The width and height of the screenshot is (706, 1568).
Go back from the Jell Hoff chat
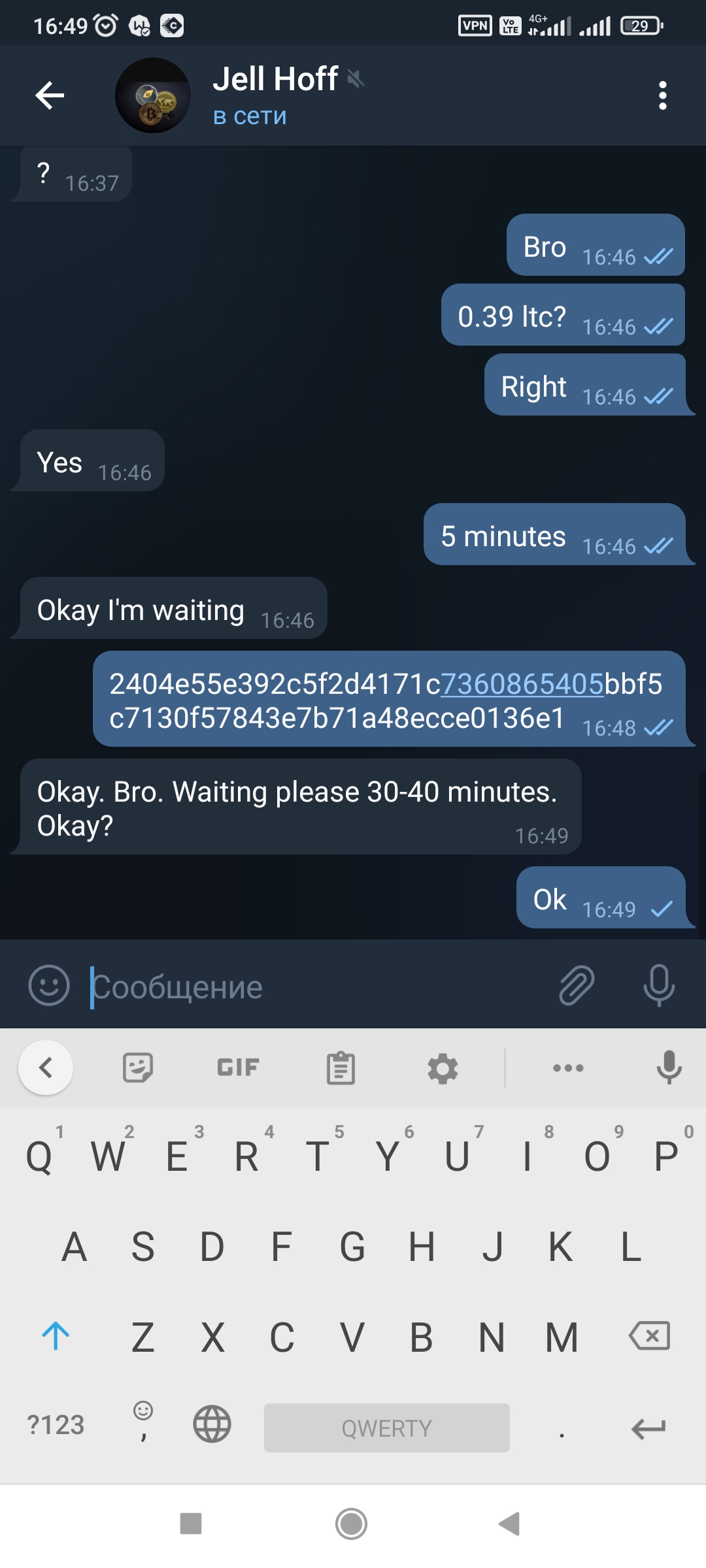[50, 95]
